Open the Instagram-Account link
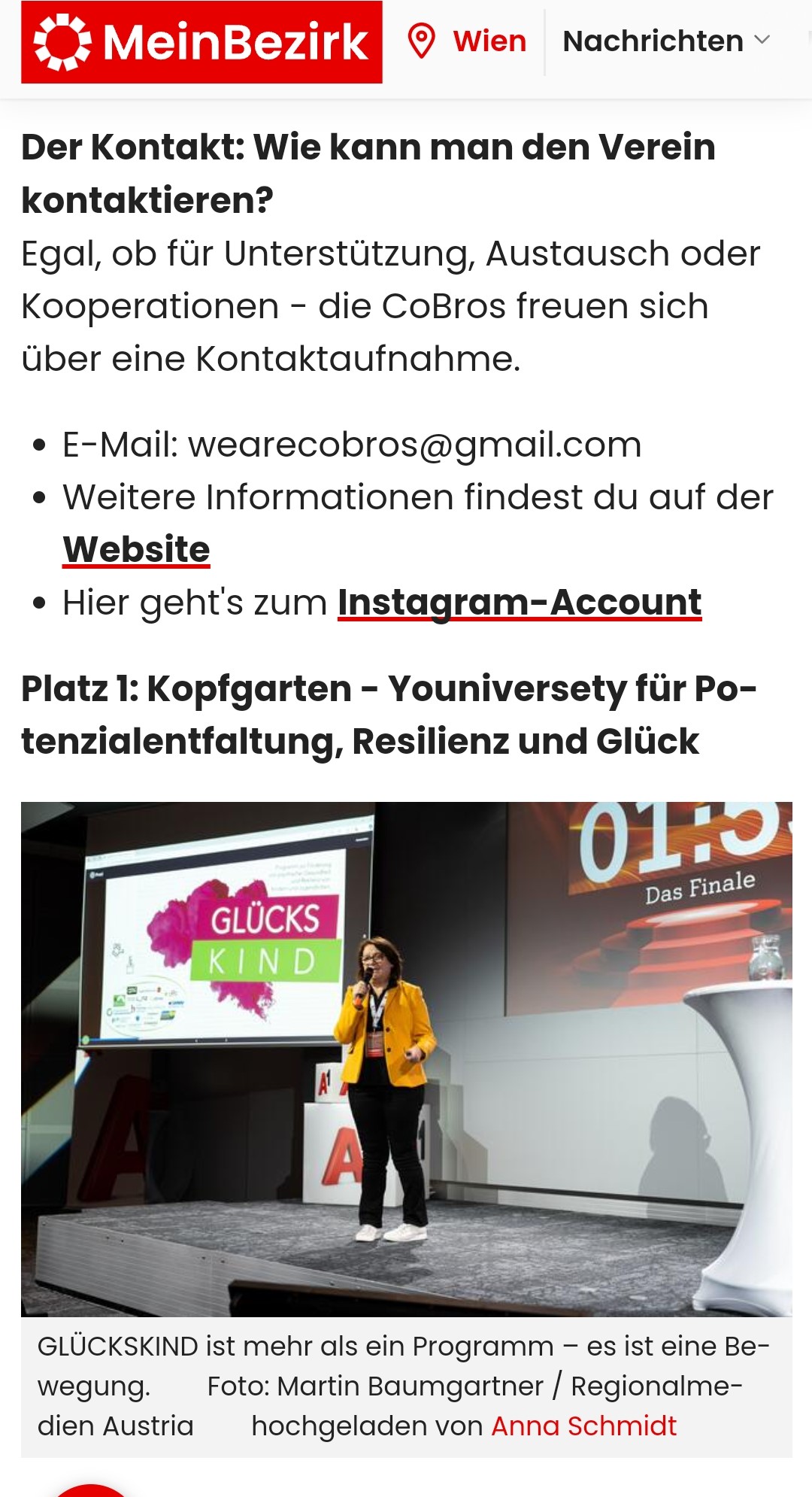Viewport: 812px width, 1497px height. pos(520,603)
